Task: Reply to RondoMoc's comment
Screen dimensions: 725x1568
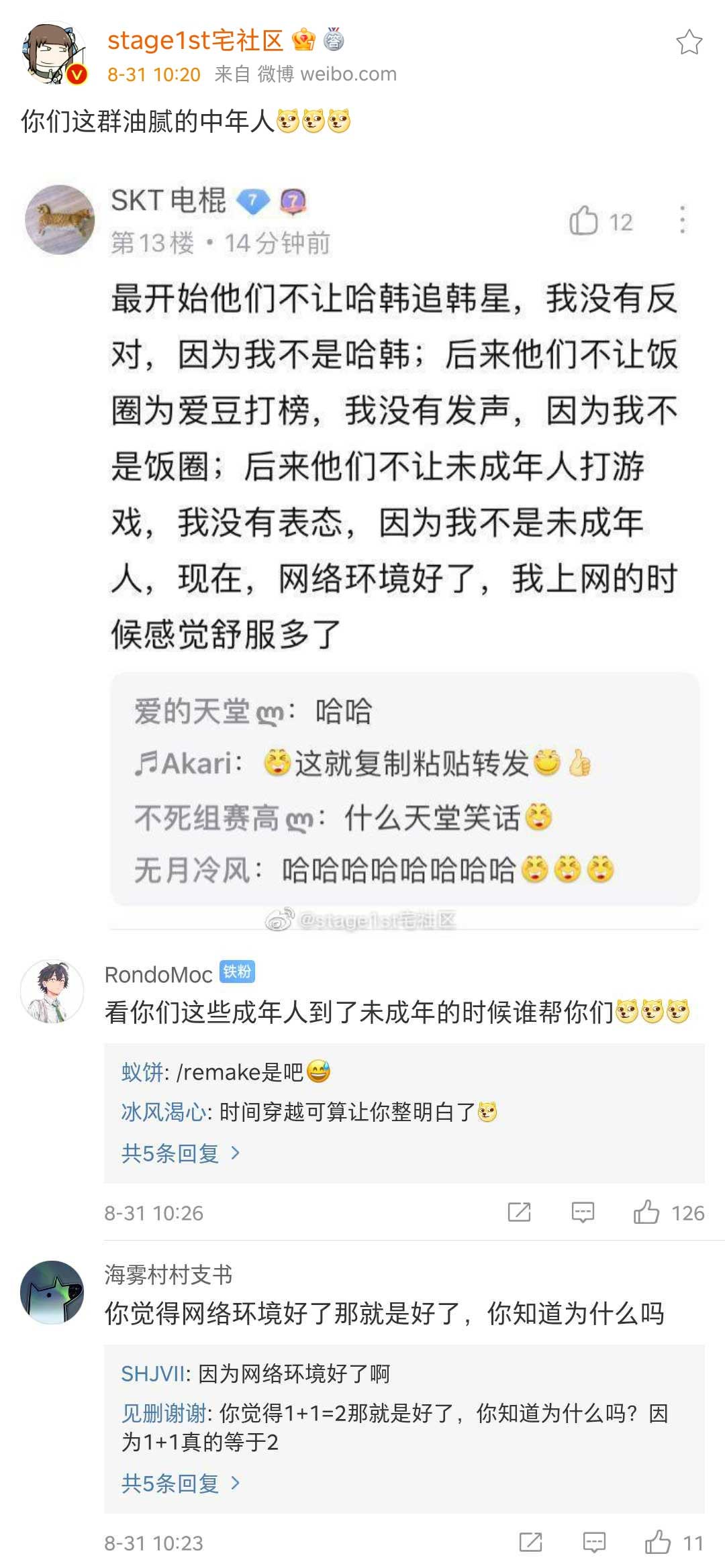Action: [583, 1212]
